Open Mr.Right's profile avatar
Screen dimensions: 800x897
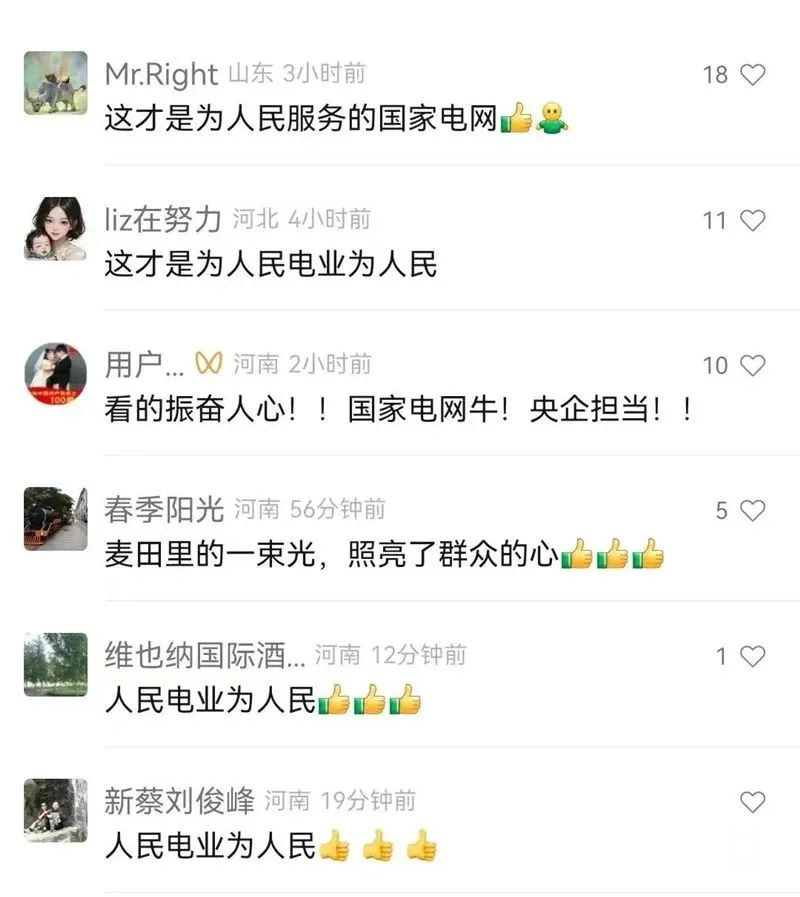[55, 83]
